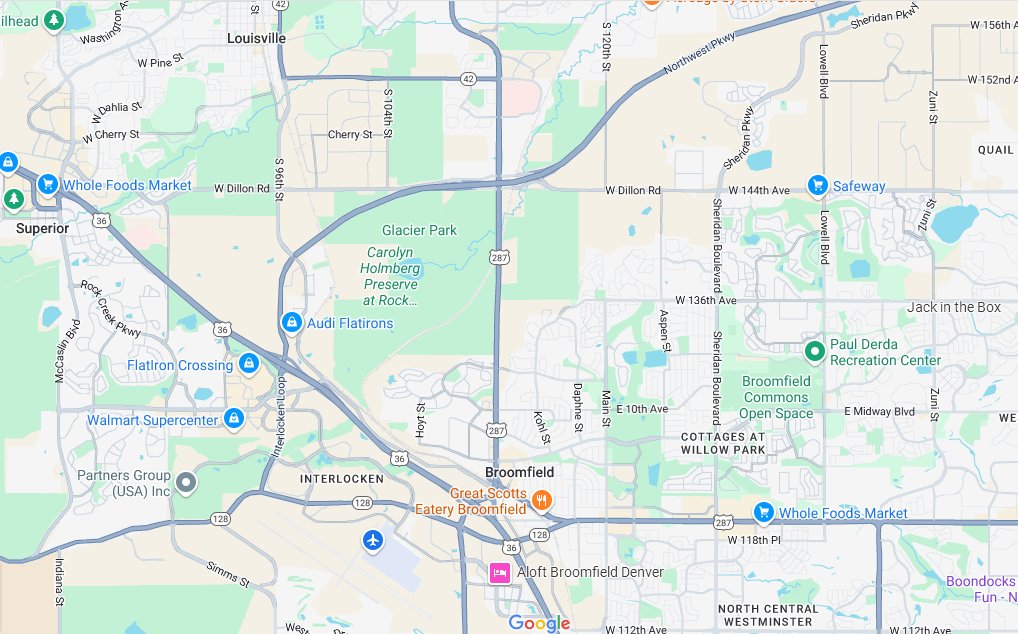Tap the FlatIron Crossing shopping pin
This screenshot has height=634, width=1018.
tap(248, 364)
